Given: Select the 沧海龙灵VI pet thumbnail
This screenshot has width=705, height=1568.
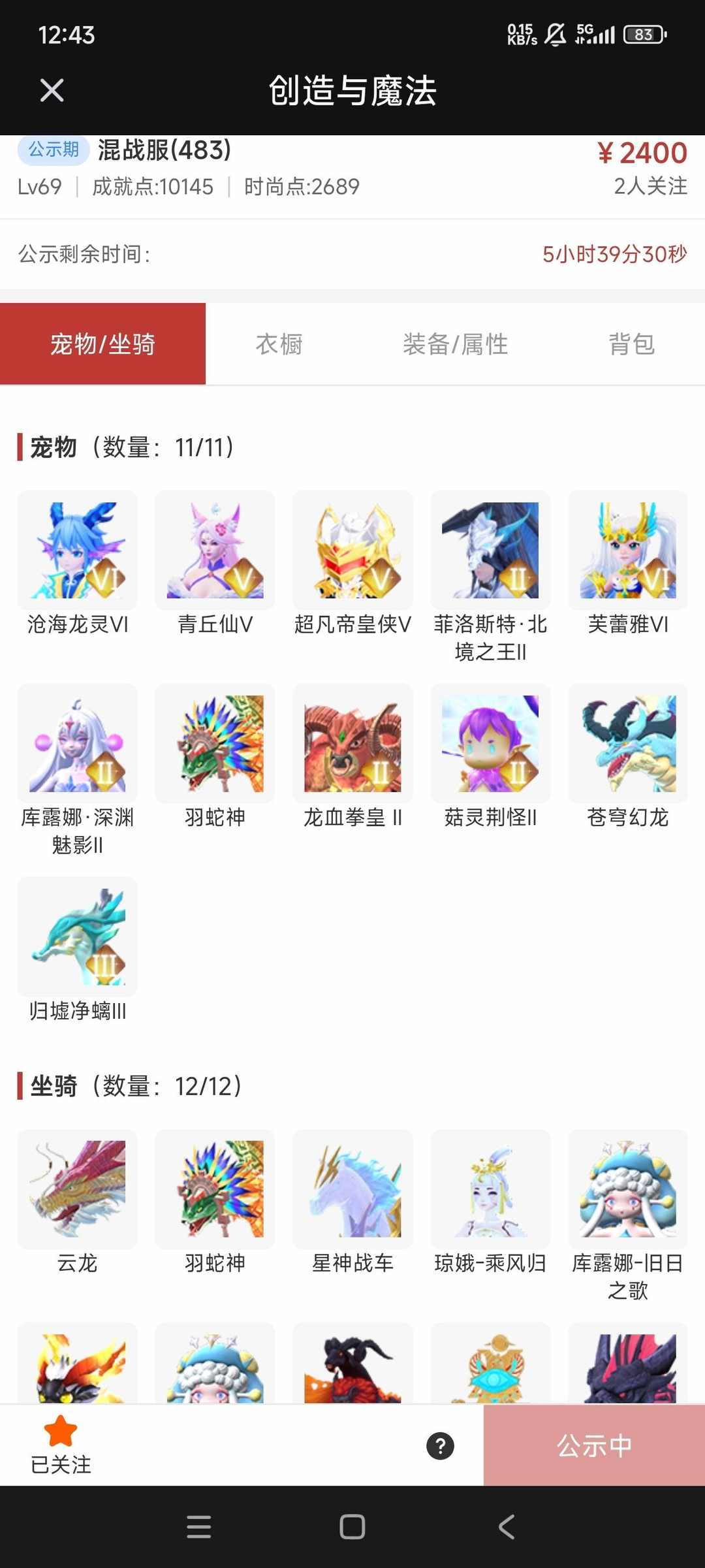Looking at the screenshot, I should pyautogui.click(x=77, y=551).
